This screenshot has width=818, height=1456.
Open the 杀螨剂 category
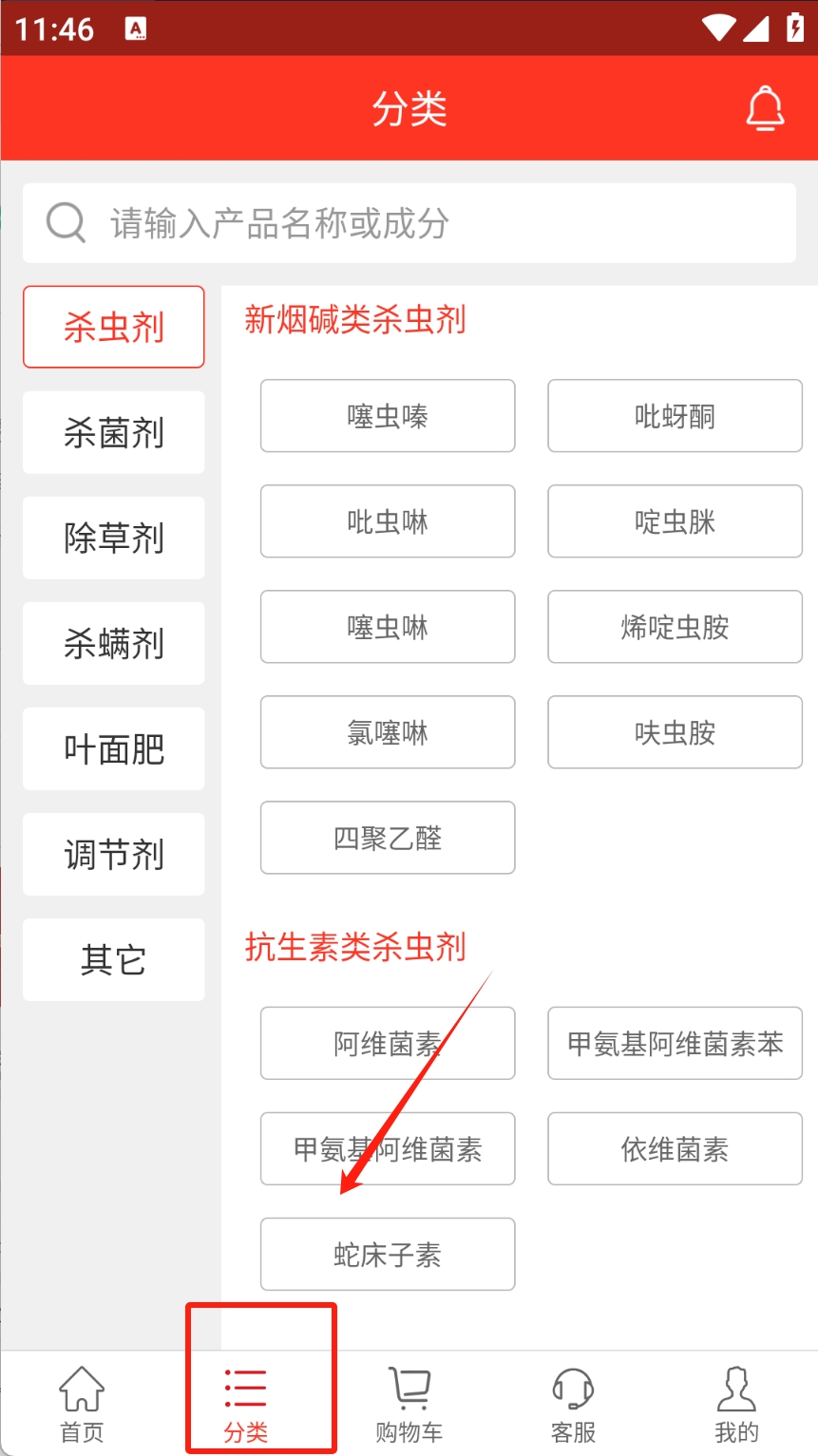[x=114, y=643]
